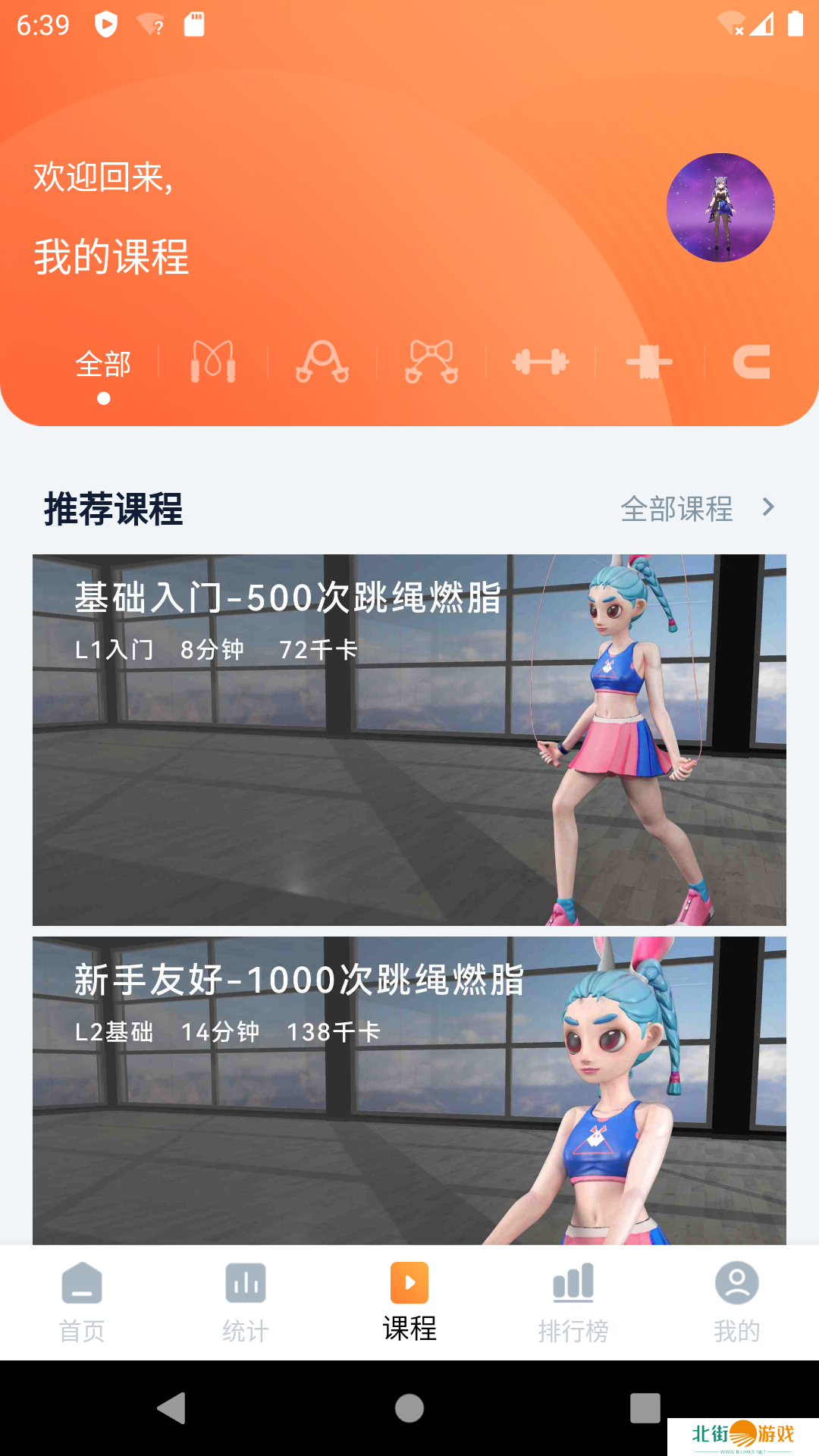Filter courses by jump rope icon
The height and width of the screenshot is (1456, 819).
tap(213, 362)
